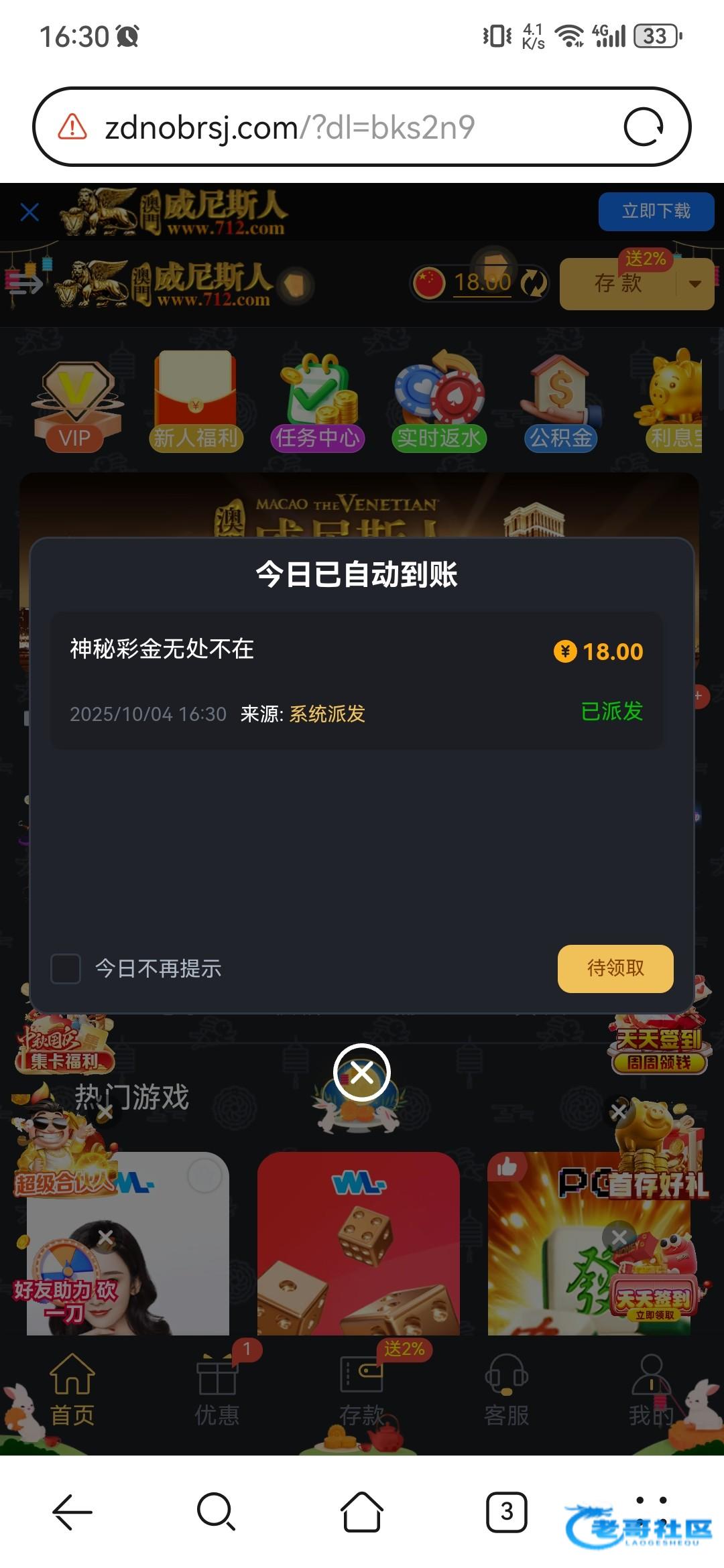Screen dimensions: 724x1568
Task: Open the side menu arrow icon
Action: coord(24,283)
